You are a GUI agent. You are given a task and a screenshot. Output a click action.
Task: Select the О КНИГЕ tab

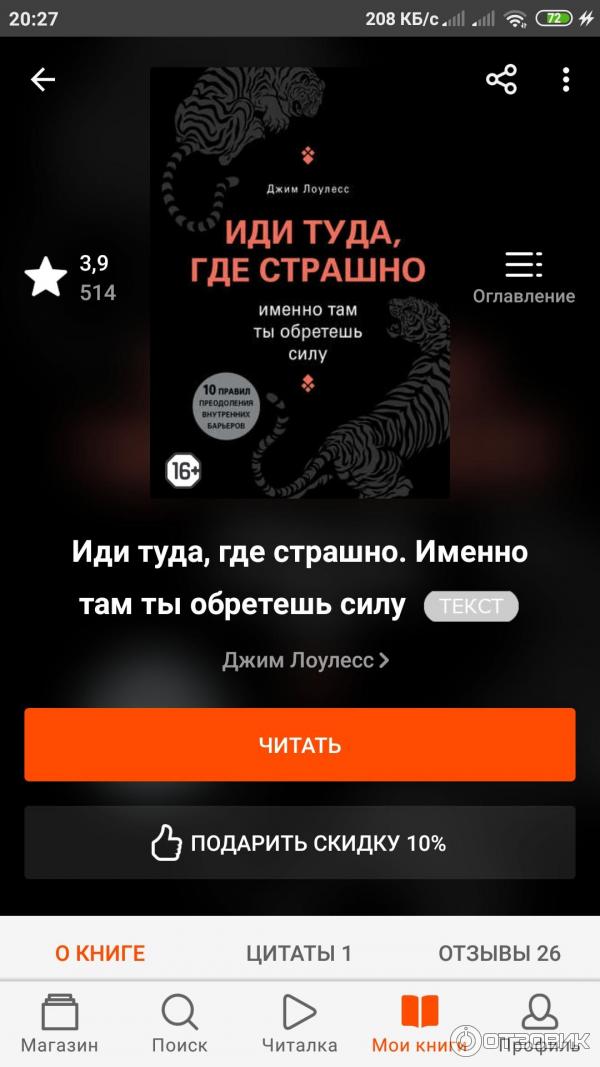[x=100, y=953]
